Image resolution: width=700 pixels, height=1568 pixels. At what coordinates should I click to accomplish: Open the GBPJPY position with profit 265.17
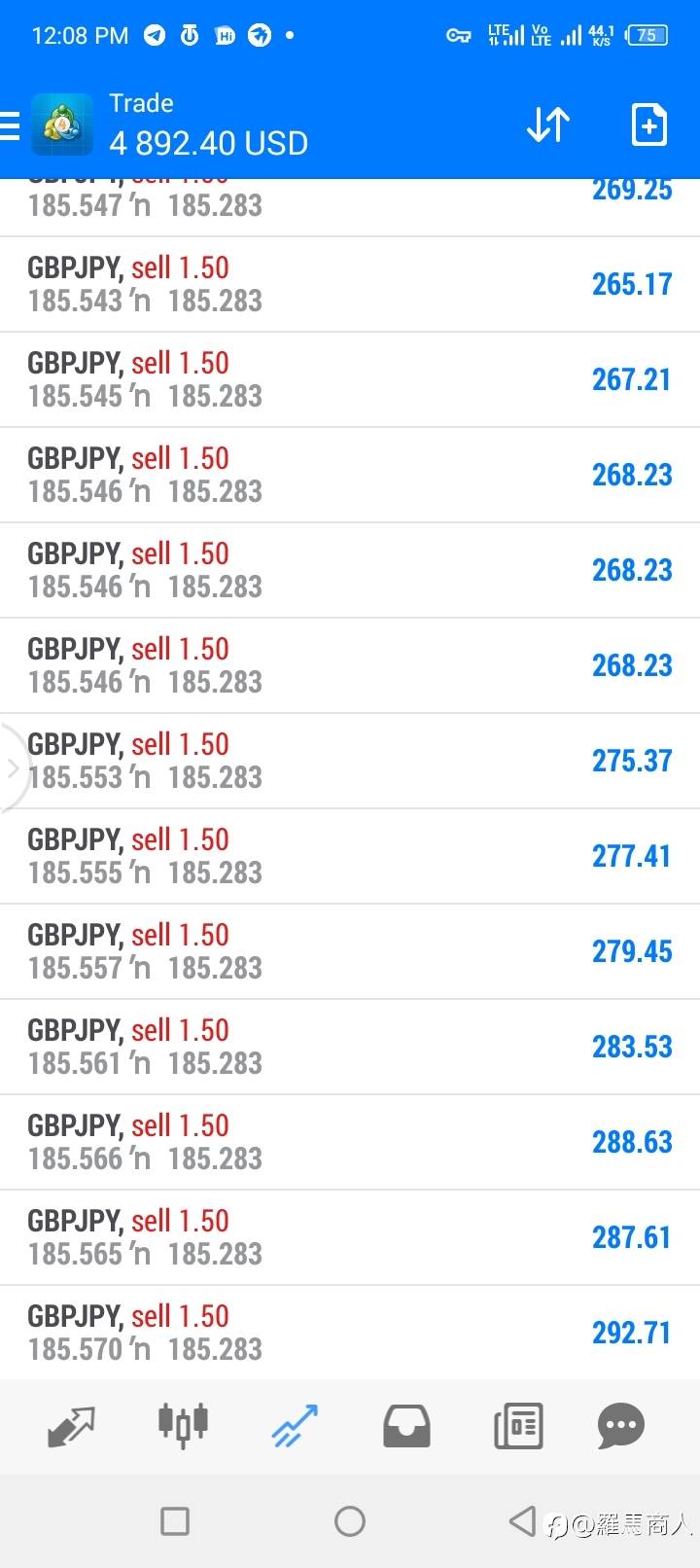(350, 284)
